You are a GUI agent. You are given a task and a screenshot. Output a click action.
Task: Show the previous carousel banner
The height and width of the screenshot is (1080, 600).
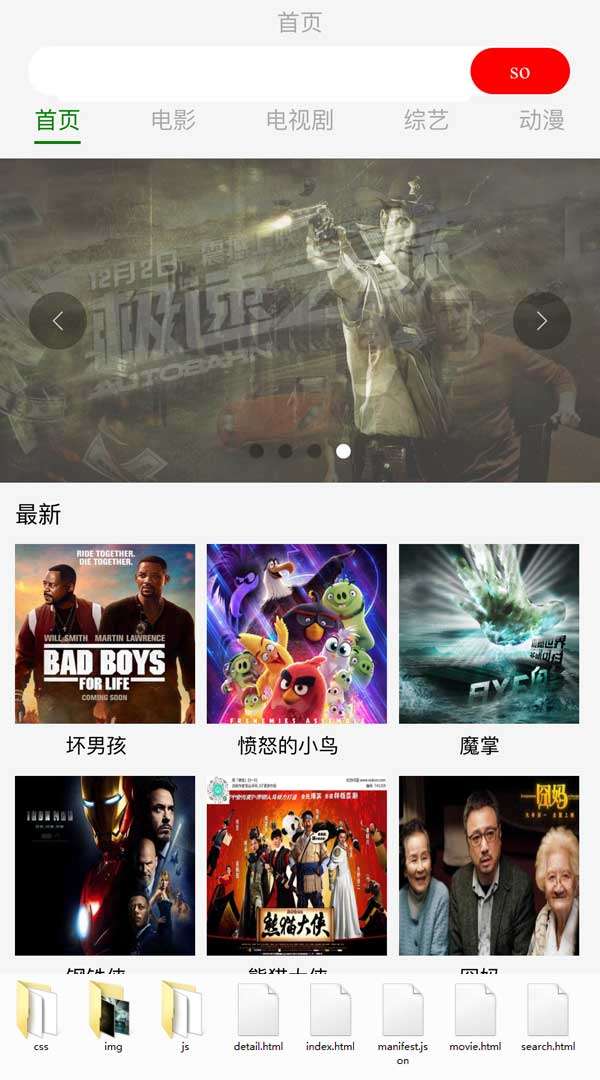point(57,321)
